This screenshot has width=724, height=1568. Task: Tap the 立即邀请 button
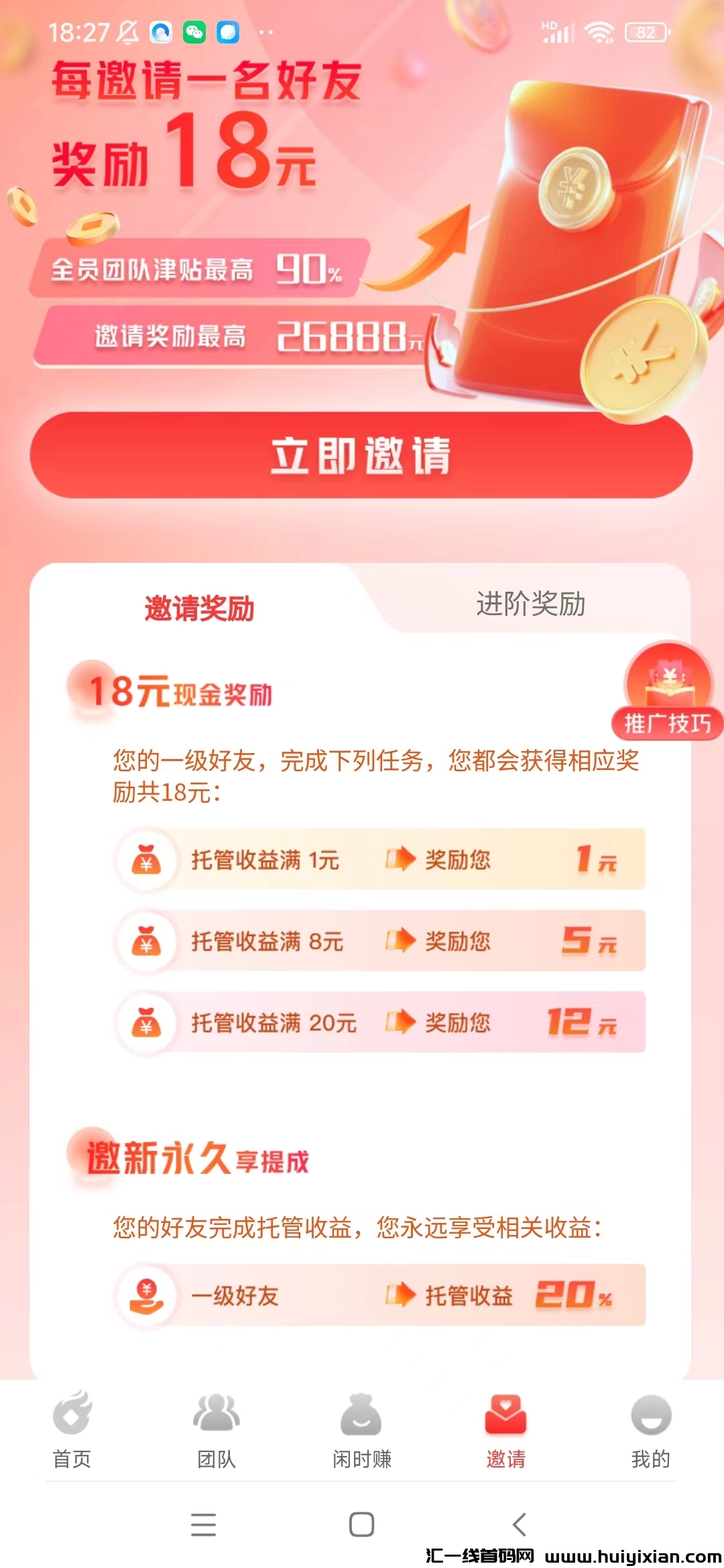pyautogui.click(x=361, y=455)
